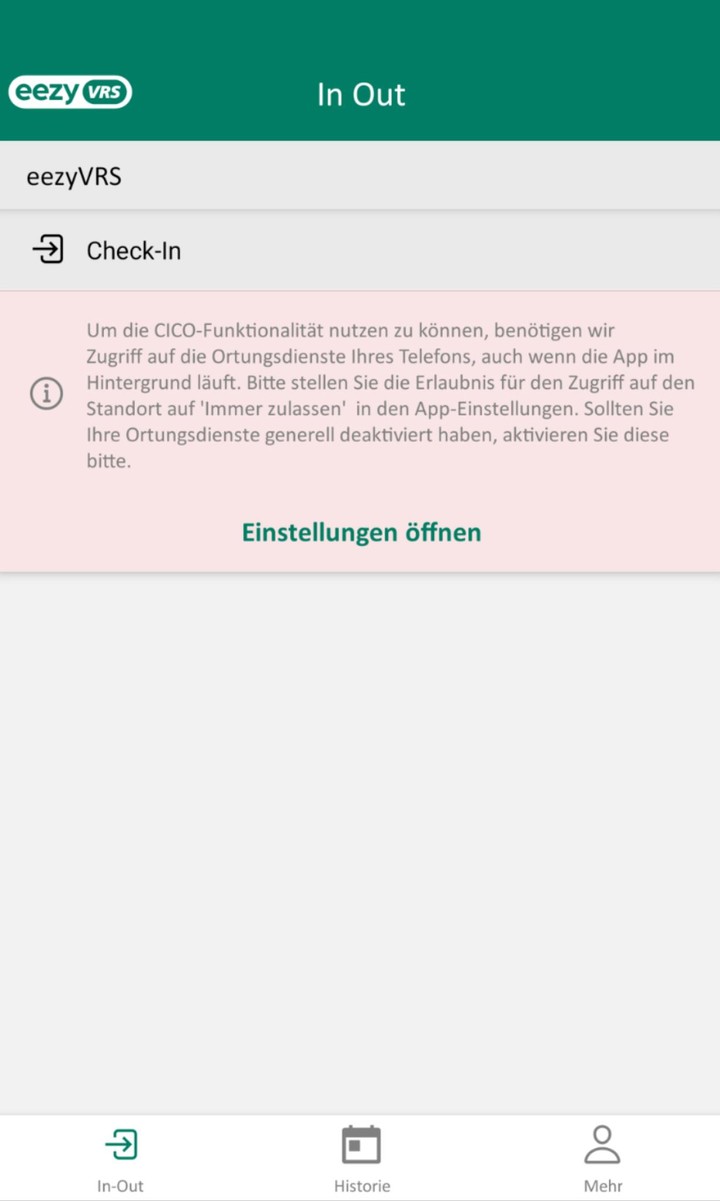Open the In-Out tab via its arrow icon
720x1201 pixels.
(119, 1142)
